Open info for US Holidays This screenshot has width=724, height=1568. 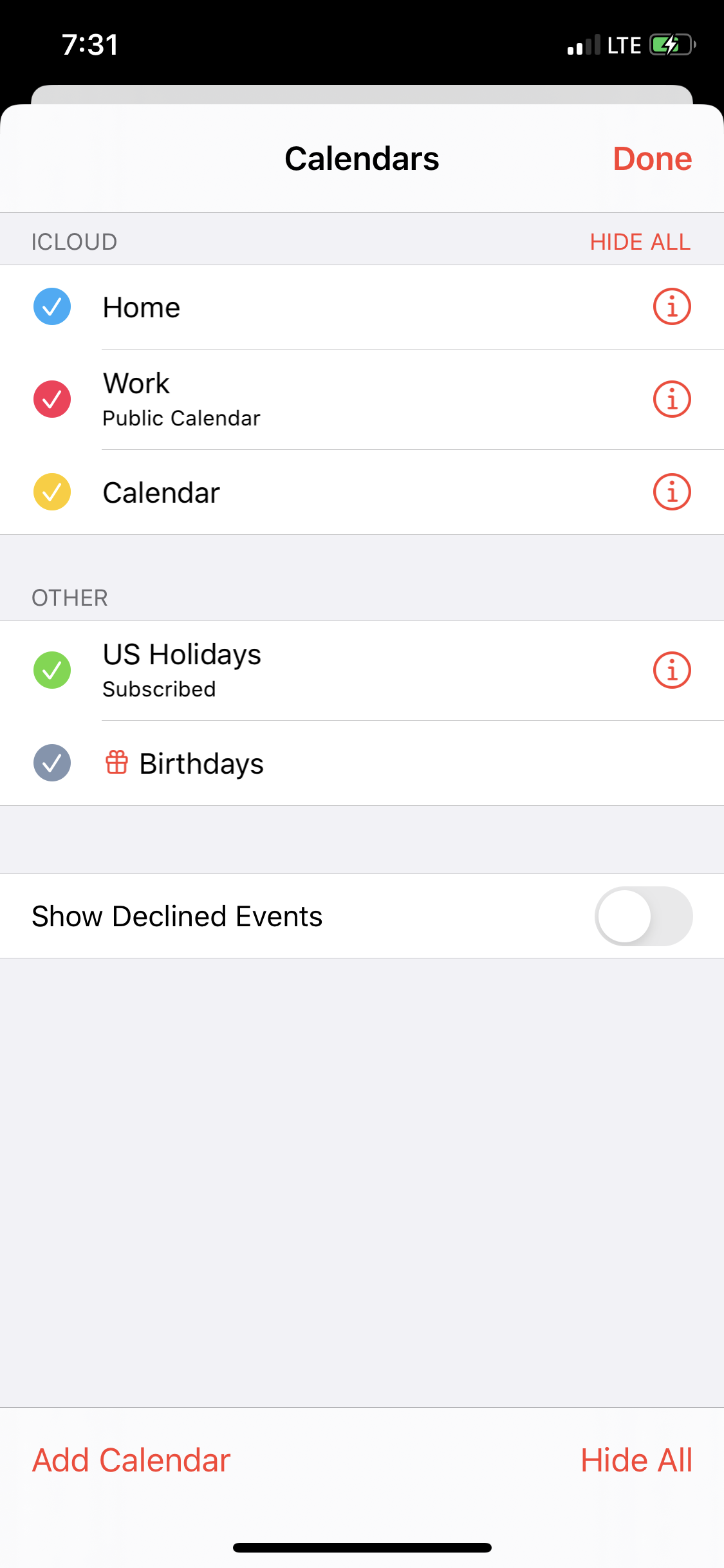click(x=672, y=670)
